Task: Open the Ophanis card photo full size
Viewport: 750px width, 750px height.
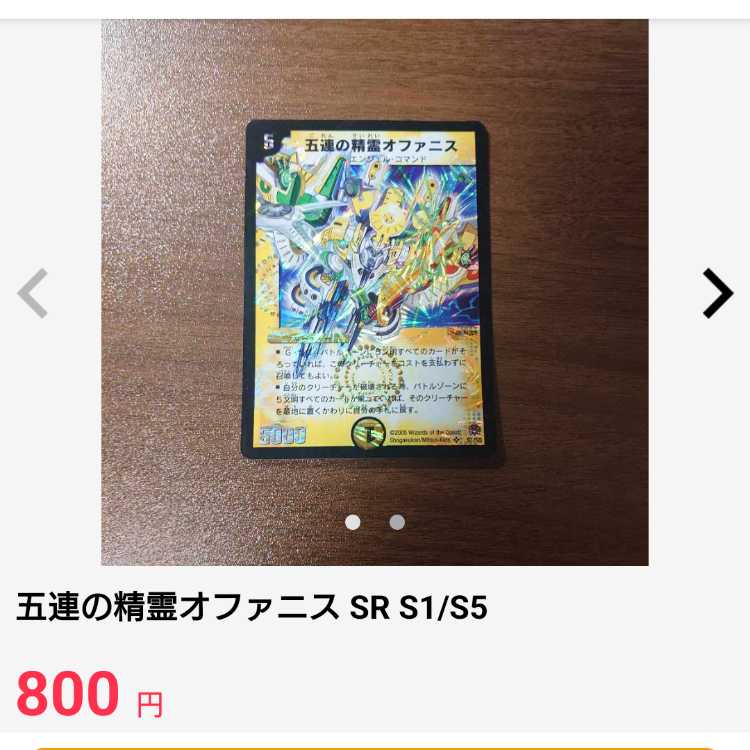Action: tap(374, 290)
